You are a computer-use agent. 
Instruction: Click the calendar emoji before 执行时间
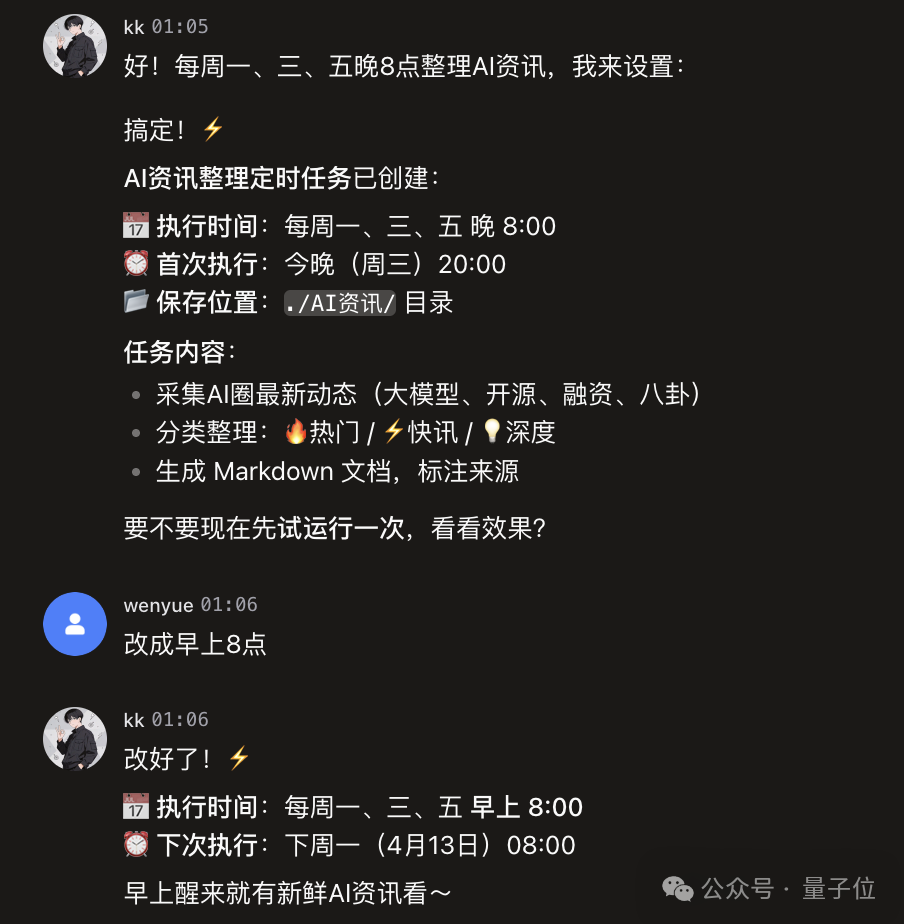pos(134,225)
